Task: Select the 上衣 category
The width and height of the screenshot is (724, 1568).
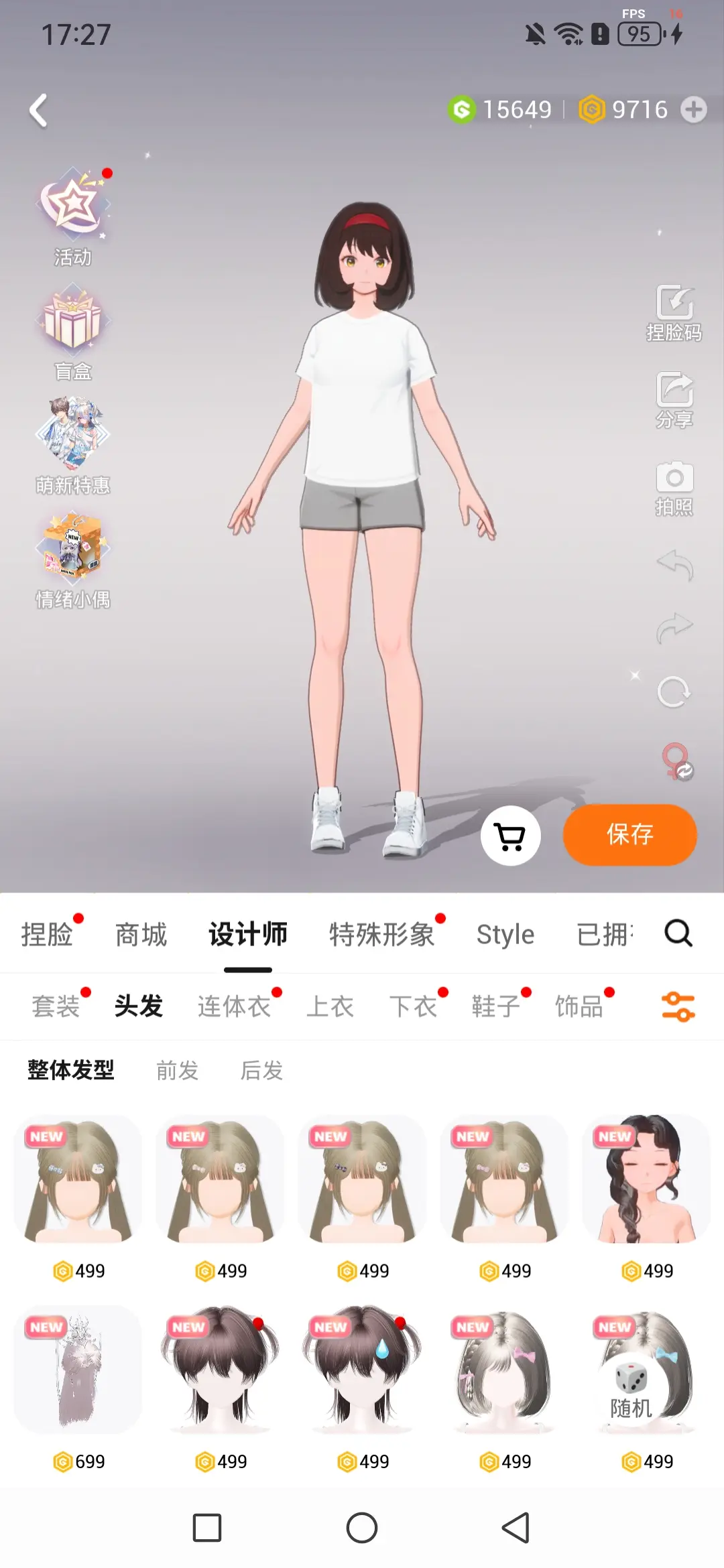Action: pos(330,1006)
